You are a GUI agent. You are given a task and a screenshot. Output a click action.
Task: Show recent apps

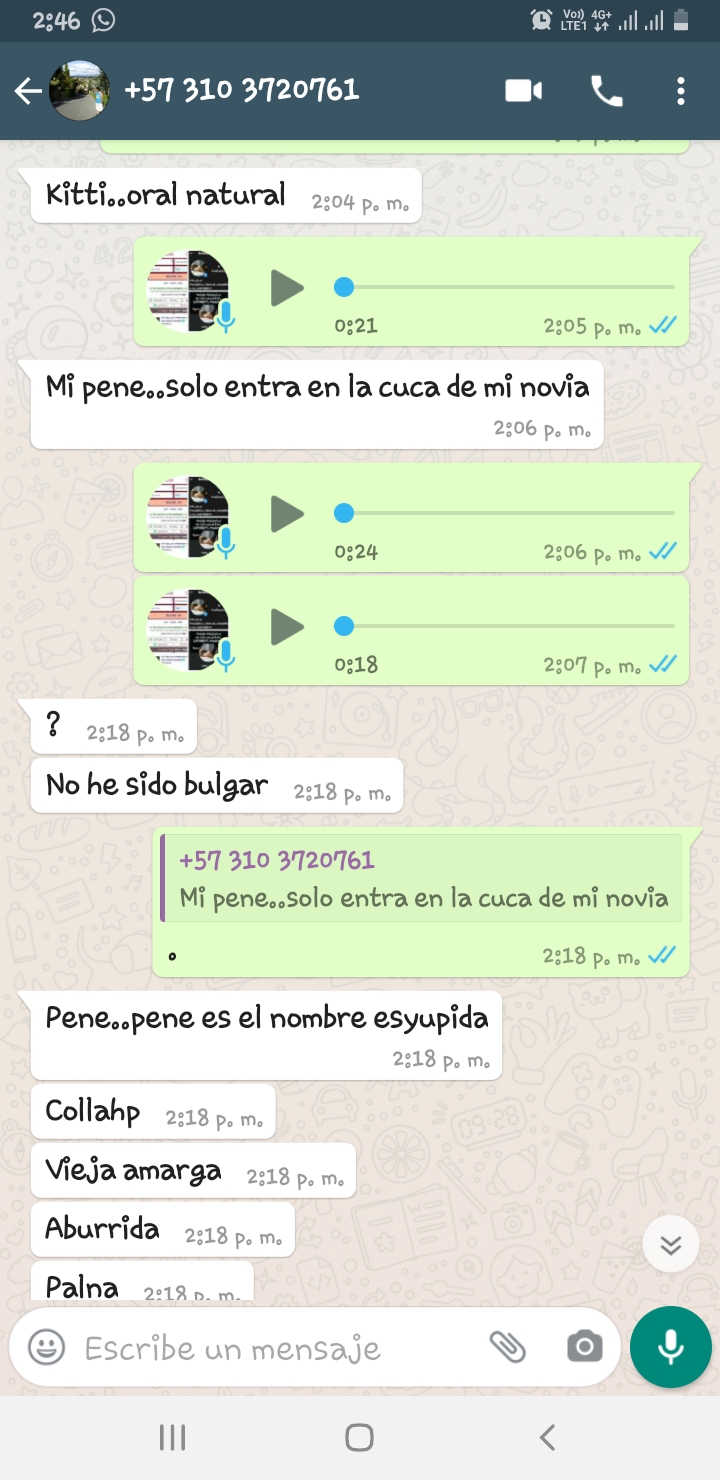pyautogui.click(x=173, y=1438)
